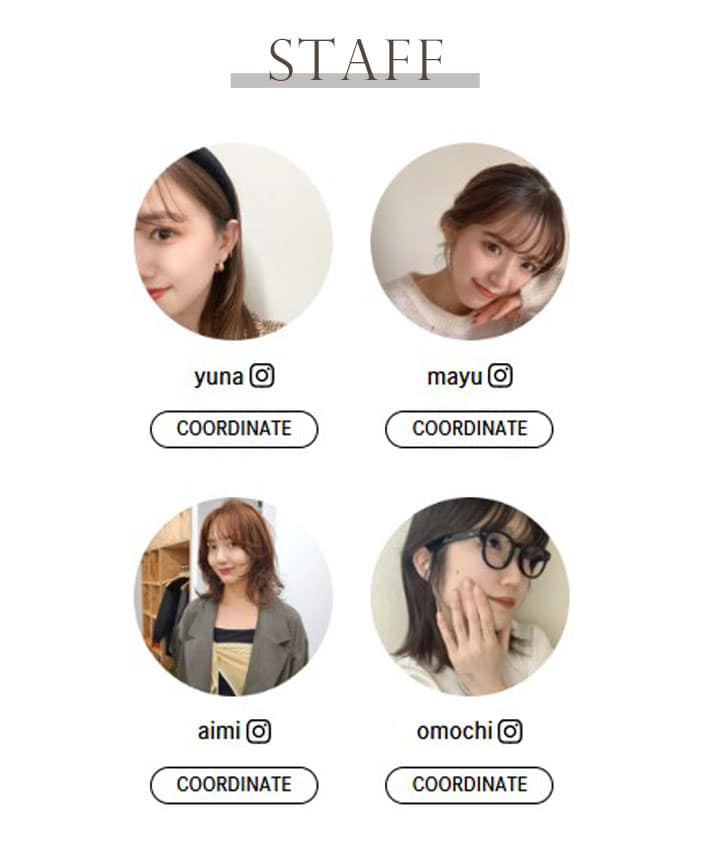Open mayu's Instagram icon

pos(500,376)
